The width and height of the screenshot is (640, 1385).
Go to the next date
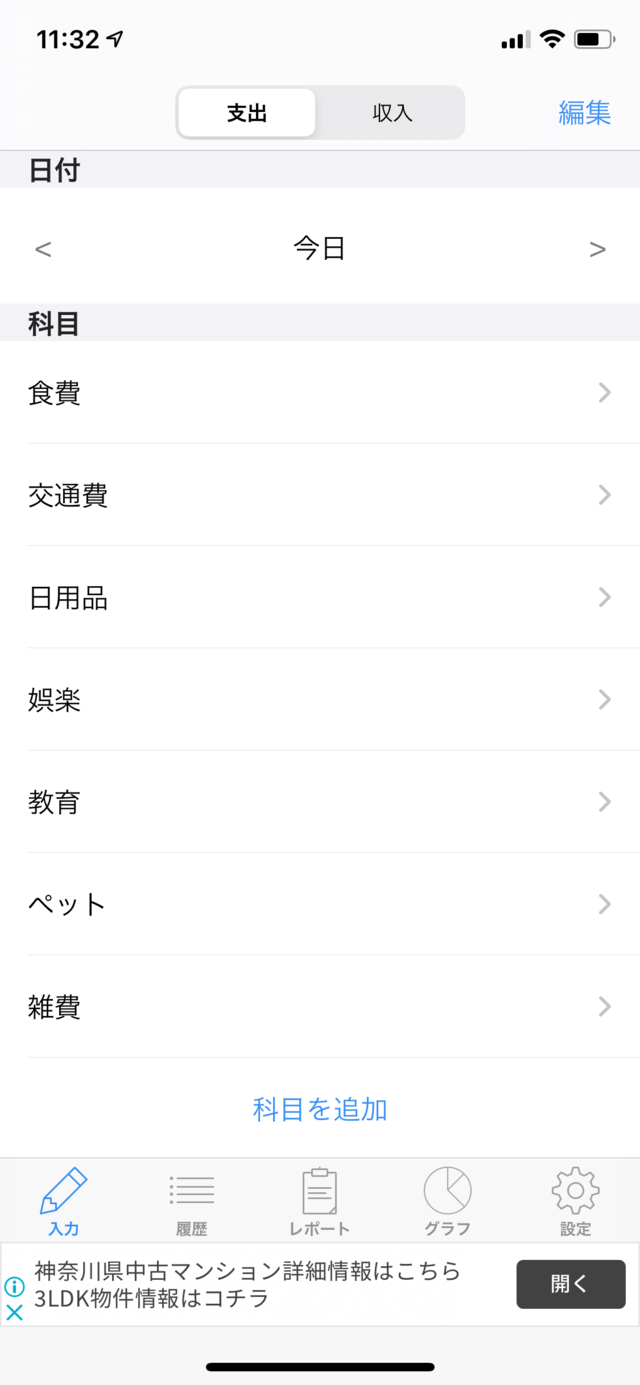597,249
